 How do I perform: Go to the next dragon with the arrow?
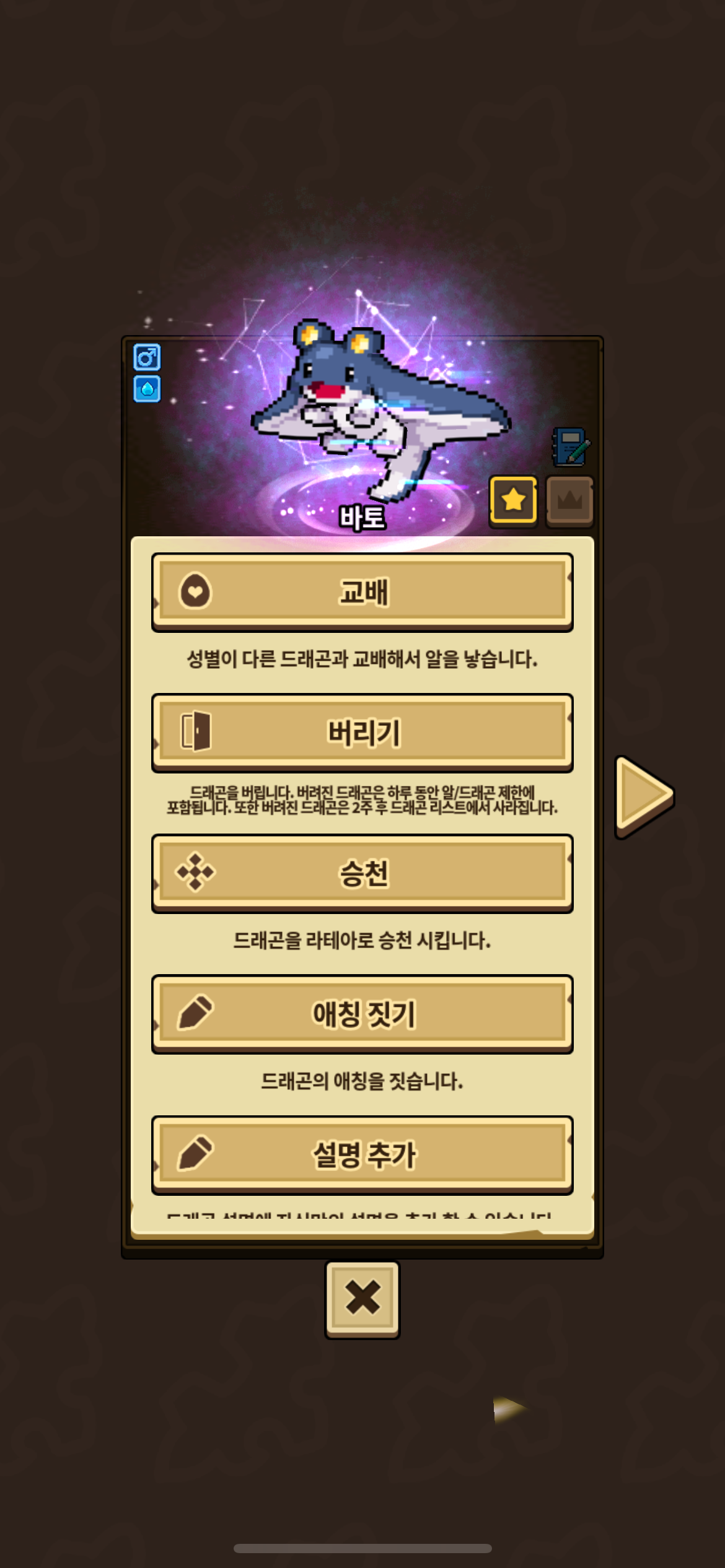644,796
